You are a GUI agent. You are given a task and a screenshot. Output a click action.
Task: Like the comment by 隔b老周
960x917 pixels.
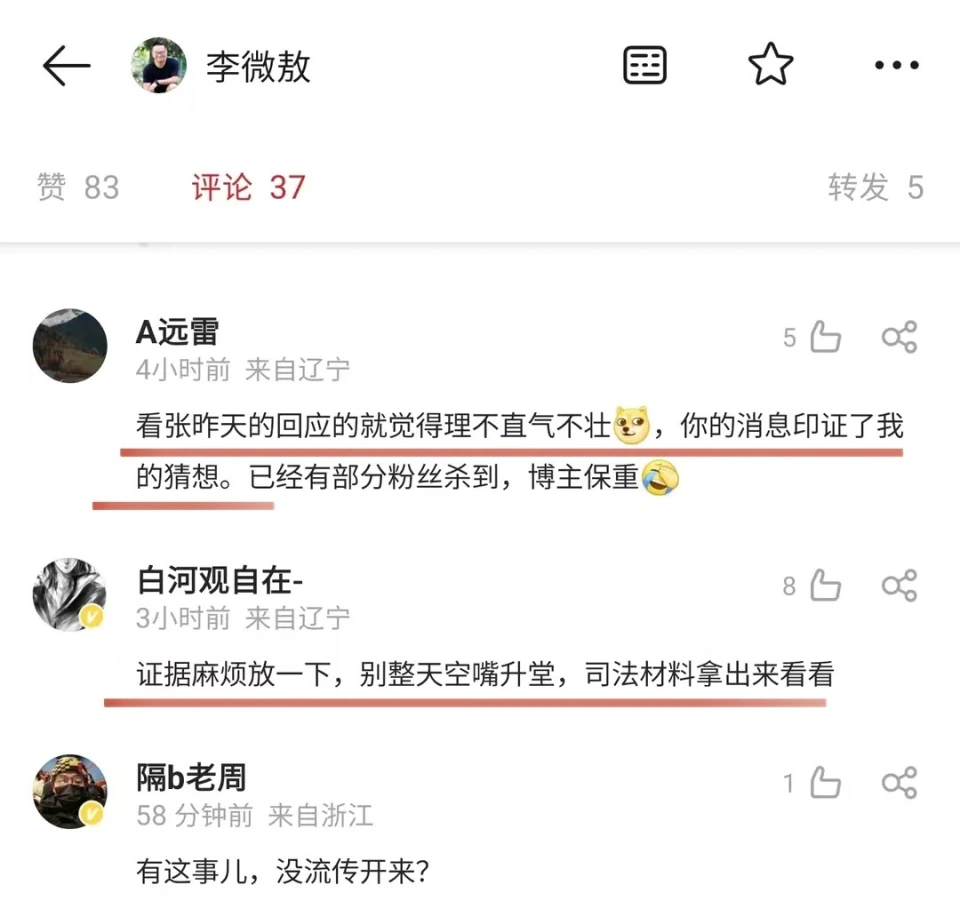pos(825,783)
